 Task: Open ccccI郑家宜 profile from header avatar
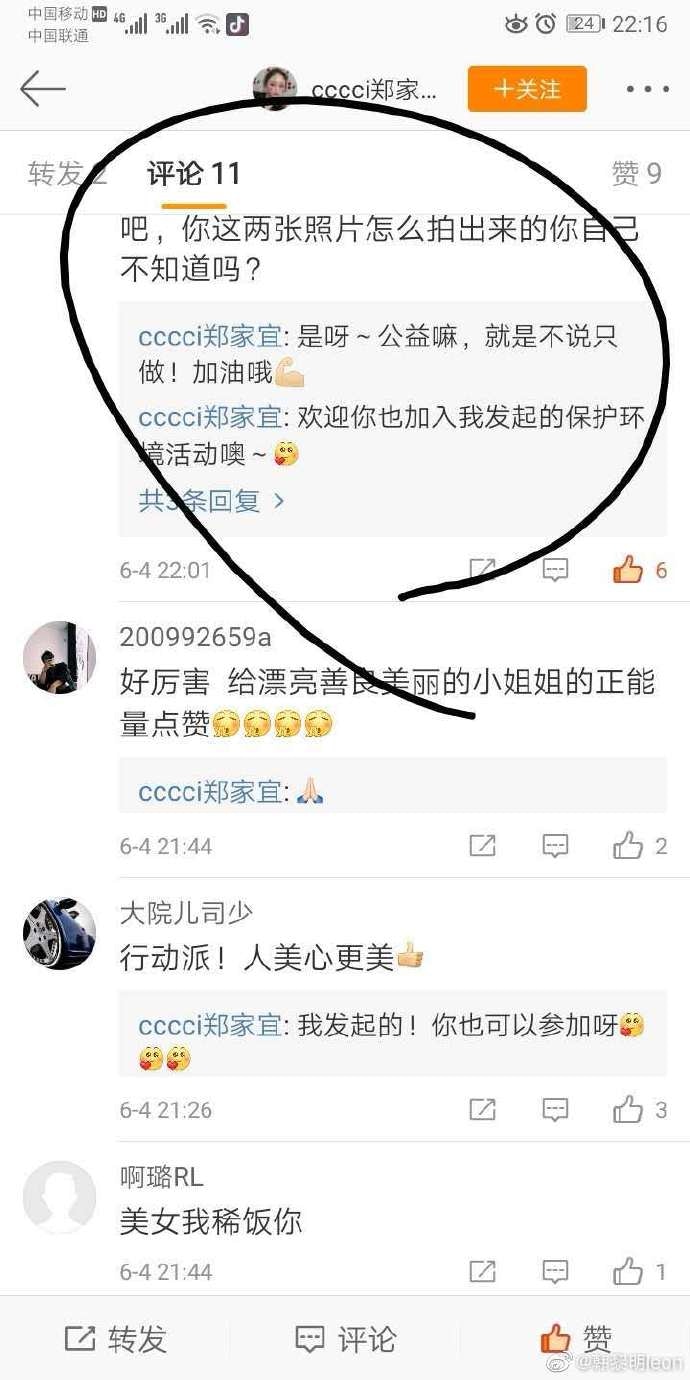click(x=275, y=90)
